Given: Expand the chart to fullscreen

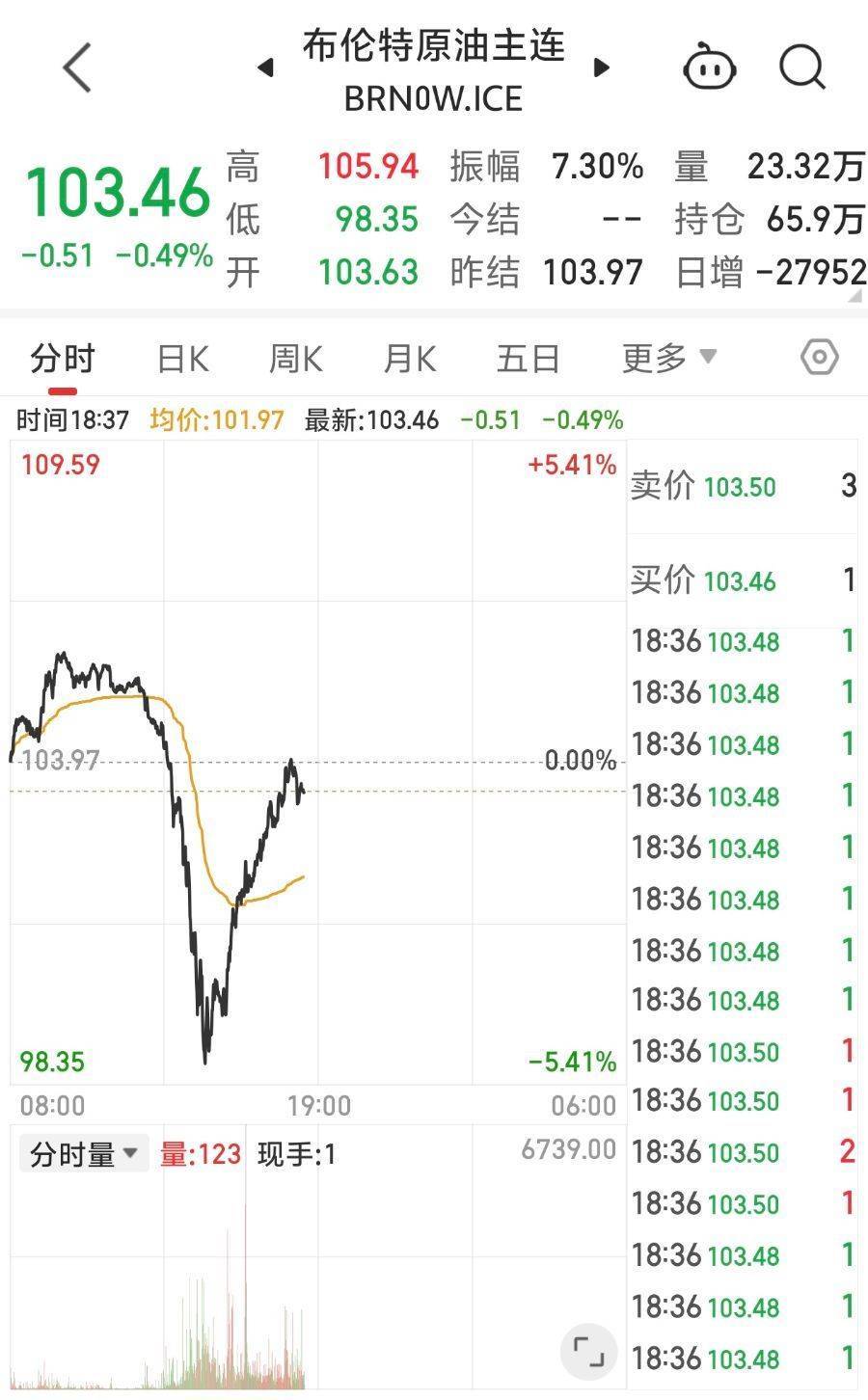Looking at the screenshot, I should pos(587,1352).
